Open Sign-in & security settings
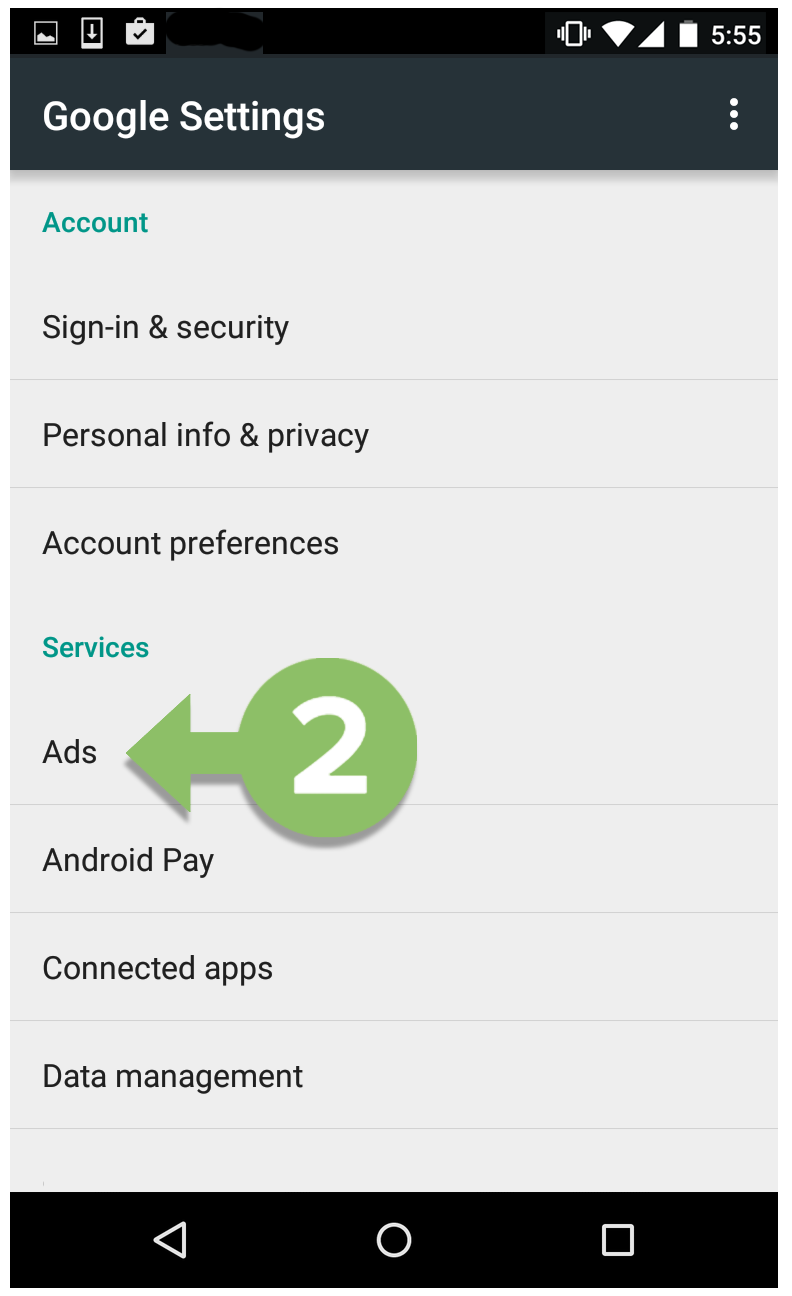Screen dimensions: 792x1296 pos(165,327)
